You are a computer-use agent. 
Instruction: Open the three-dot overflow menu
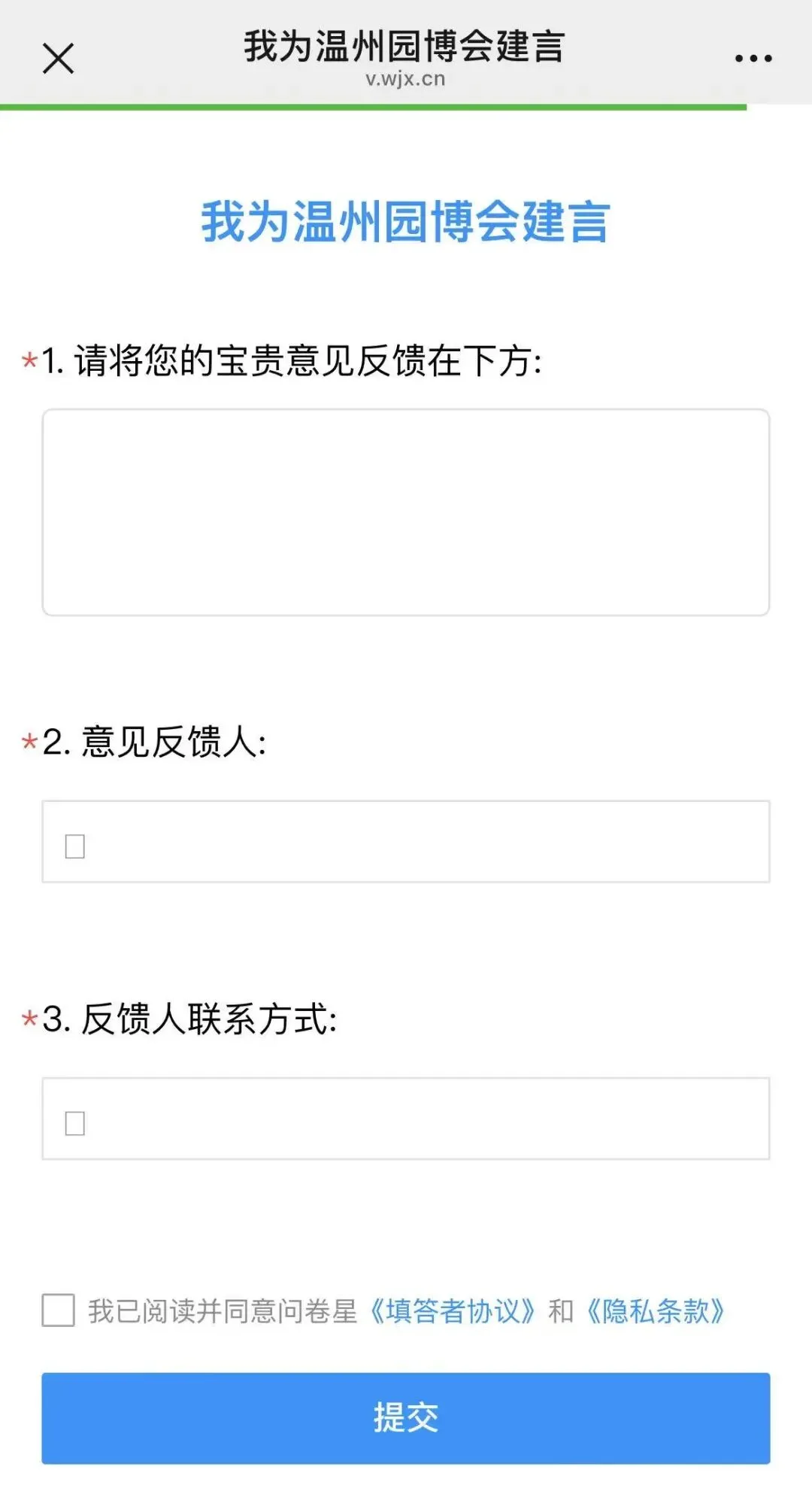click(753, 59)
